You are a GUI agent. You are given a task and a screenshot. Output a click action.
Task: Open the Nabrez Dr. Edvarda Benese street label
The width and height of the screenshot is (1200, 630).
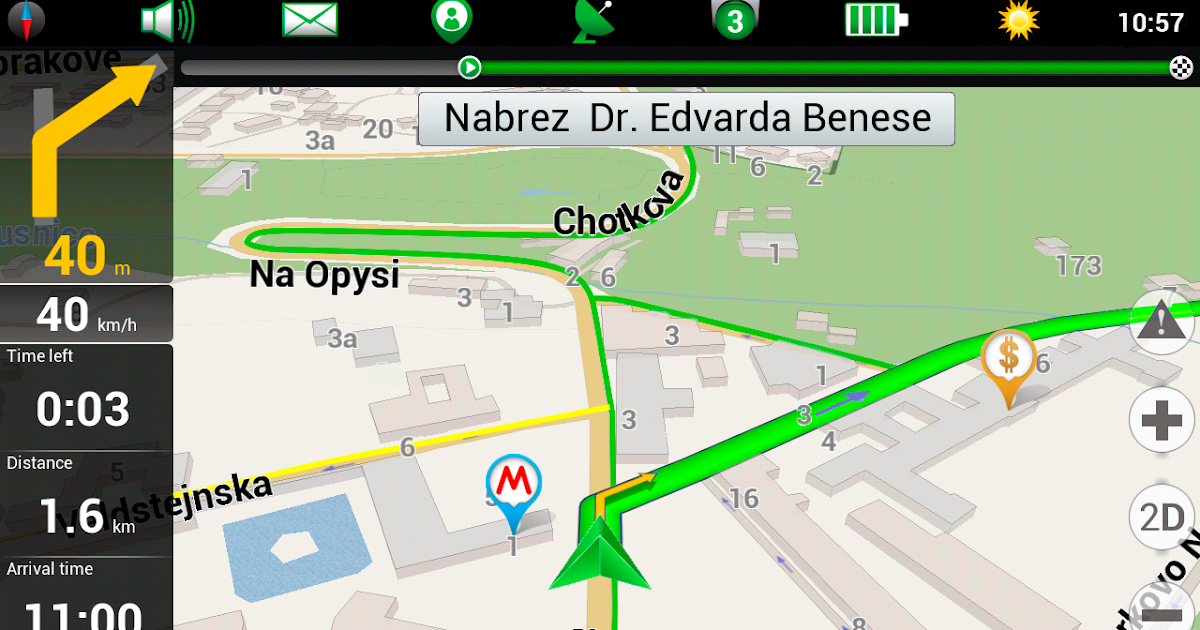click(686, 119)
